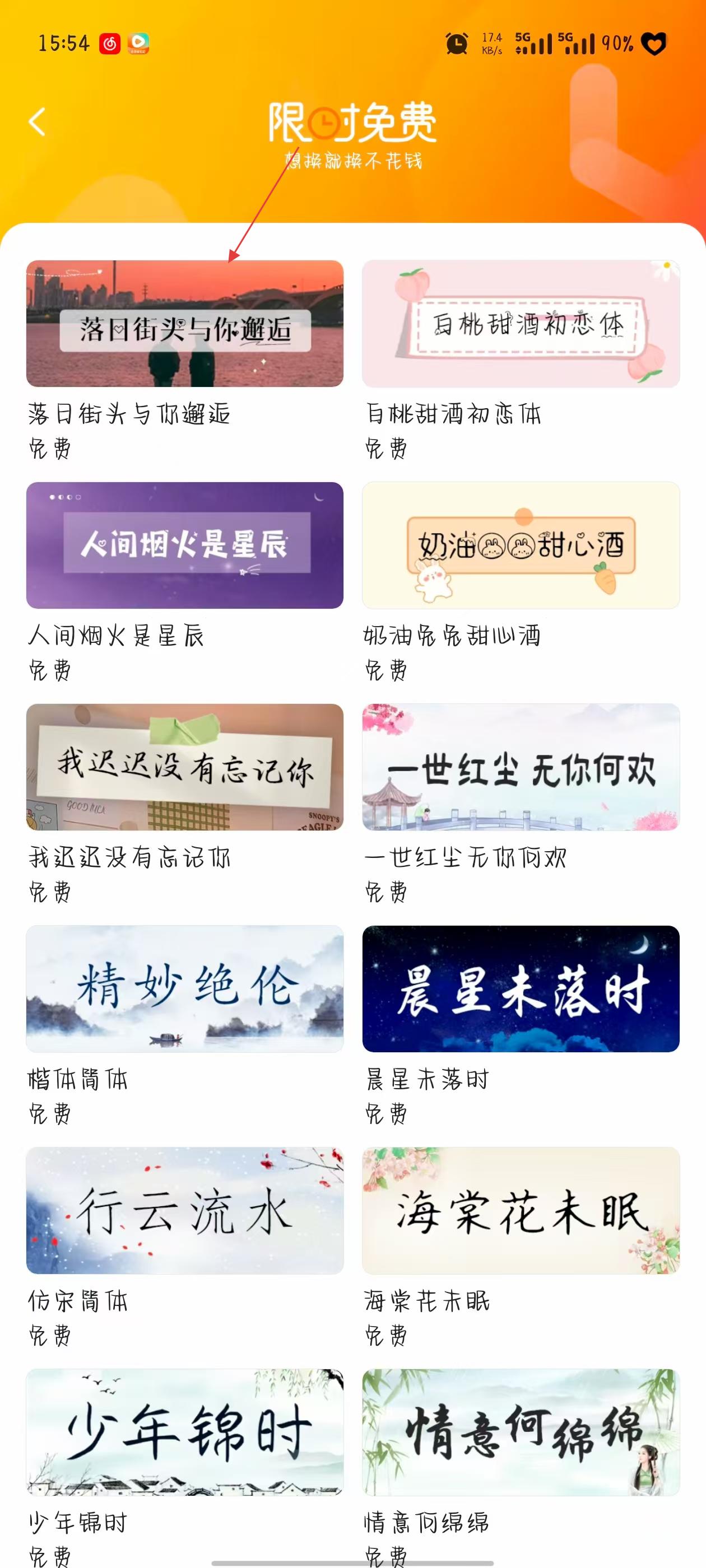Open the 落日街头与你邂逅 font

[x=184, y=324]
